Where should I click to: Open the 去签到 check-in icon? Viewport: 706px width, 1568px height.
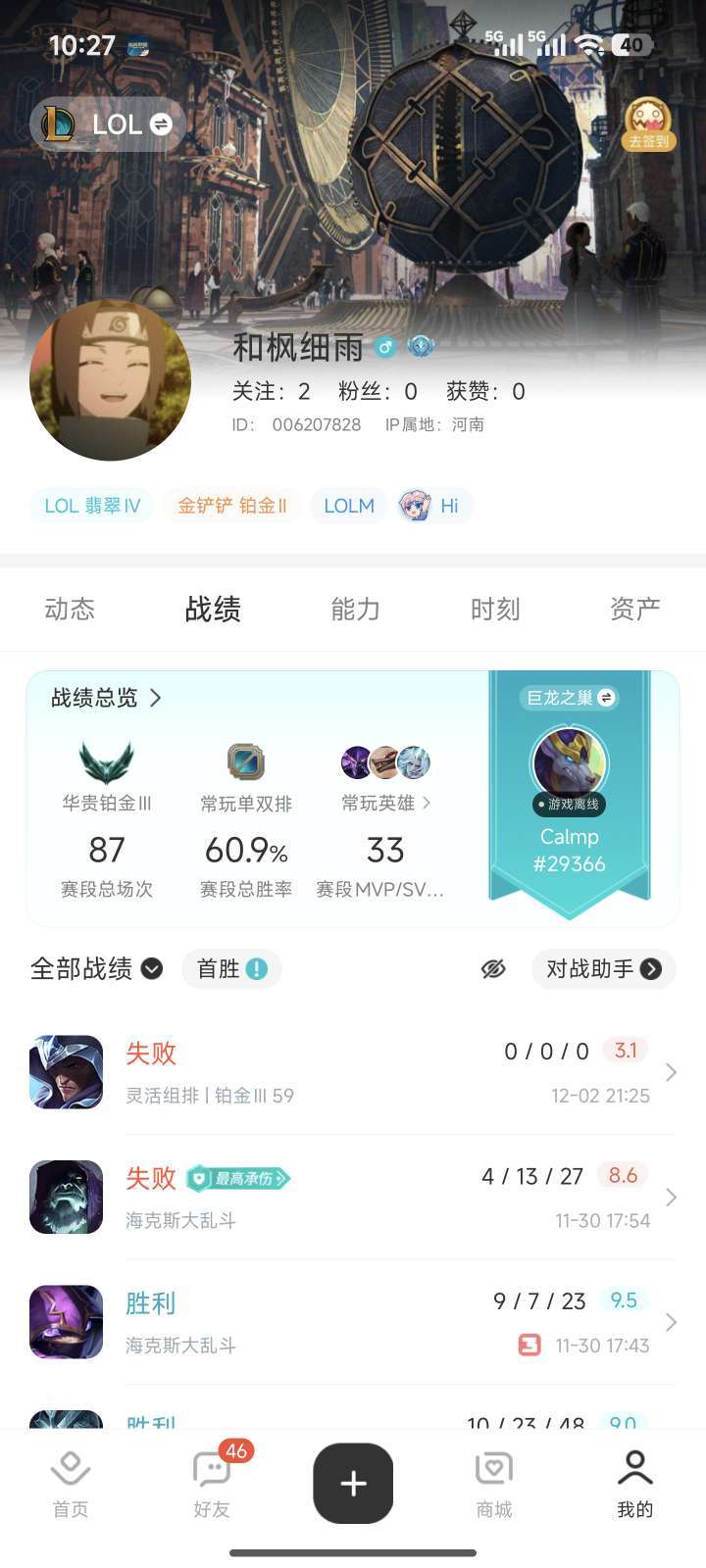tap(648, 124)
